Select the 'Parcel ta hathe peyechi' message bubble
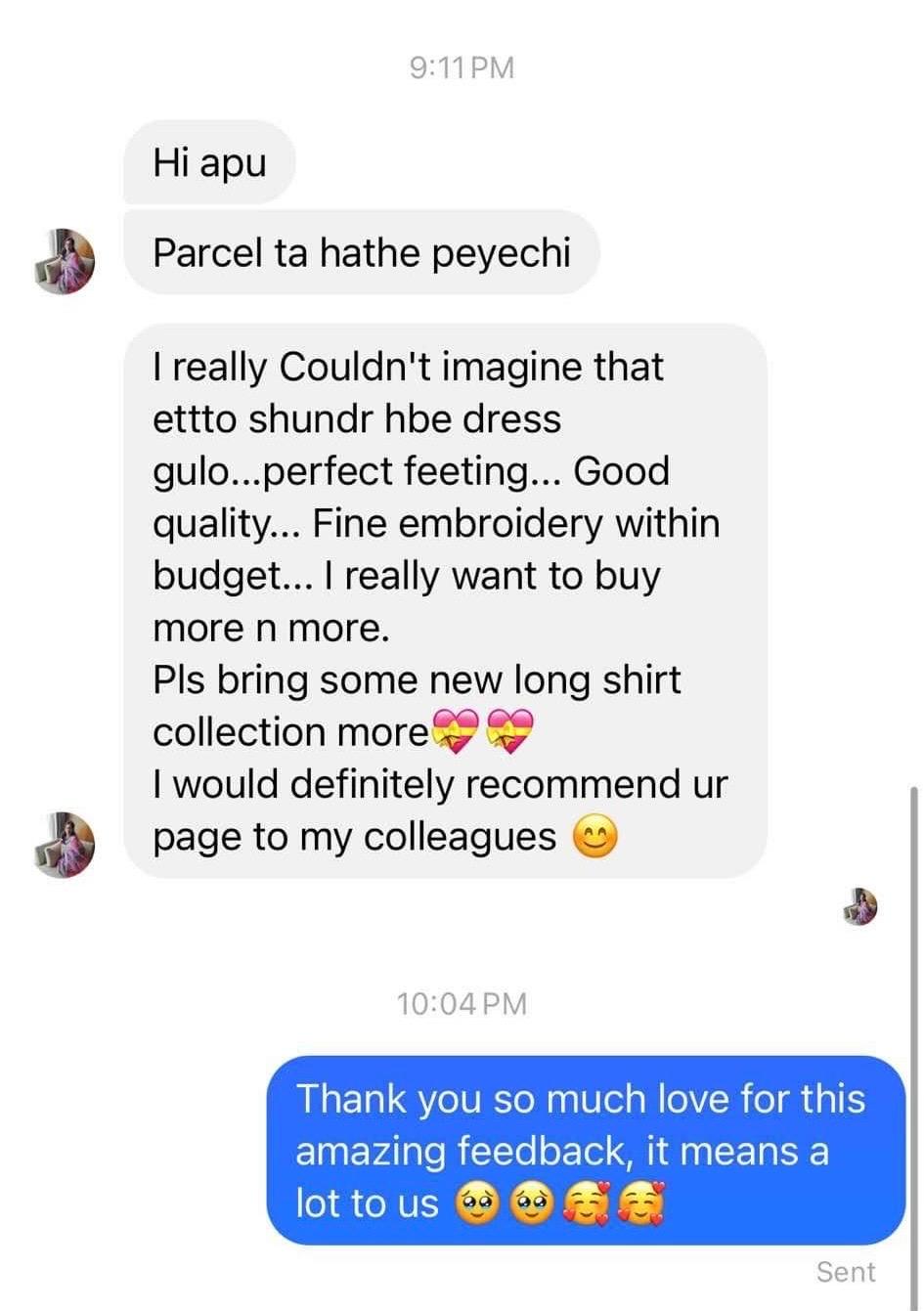924x1311 pixels. click(362, 253)
